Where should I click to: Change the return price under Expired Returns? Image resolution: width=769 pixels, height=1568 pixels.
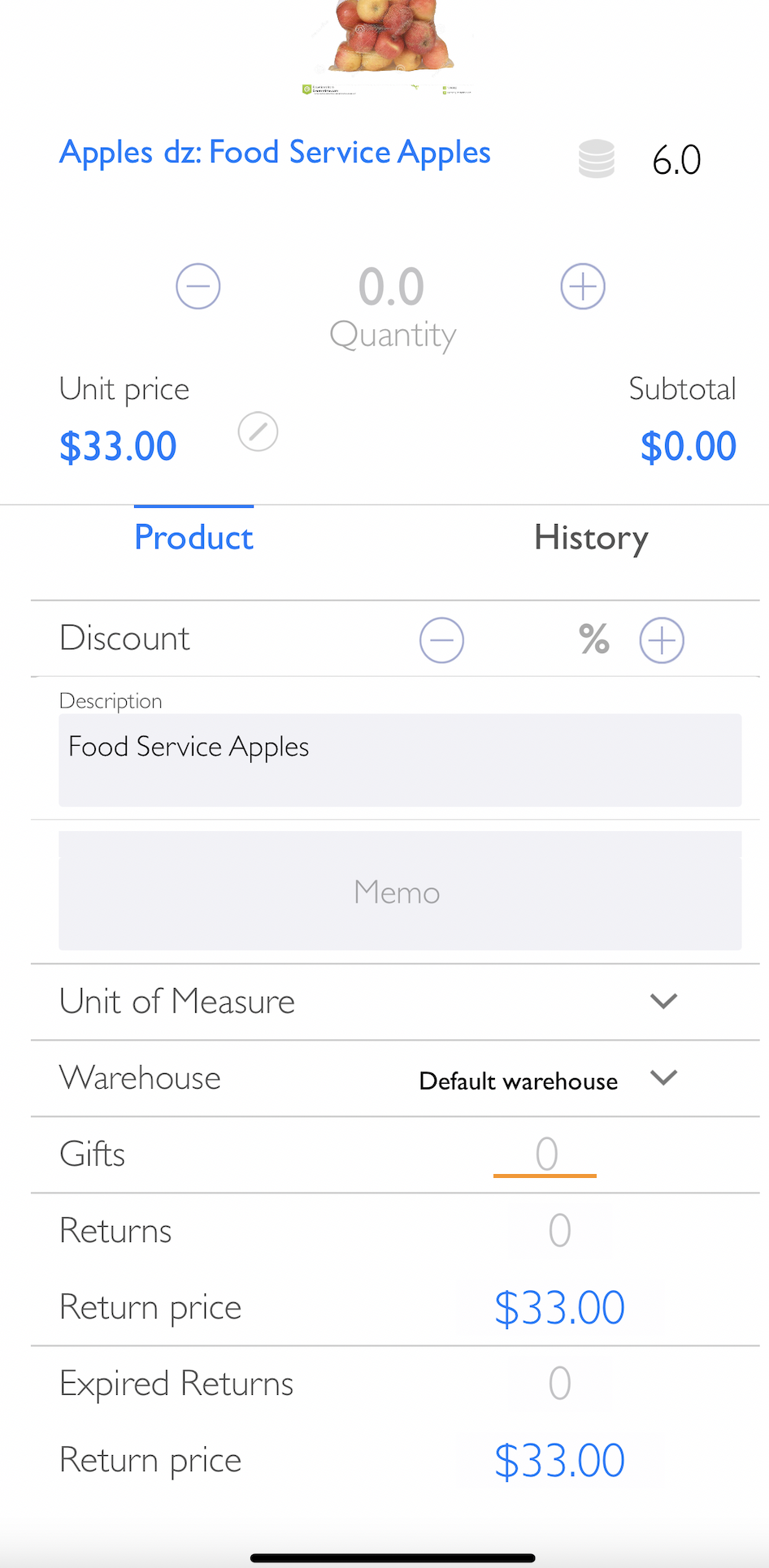pyautogui.click(x=559, y=1460)
